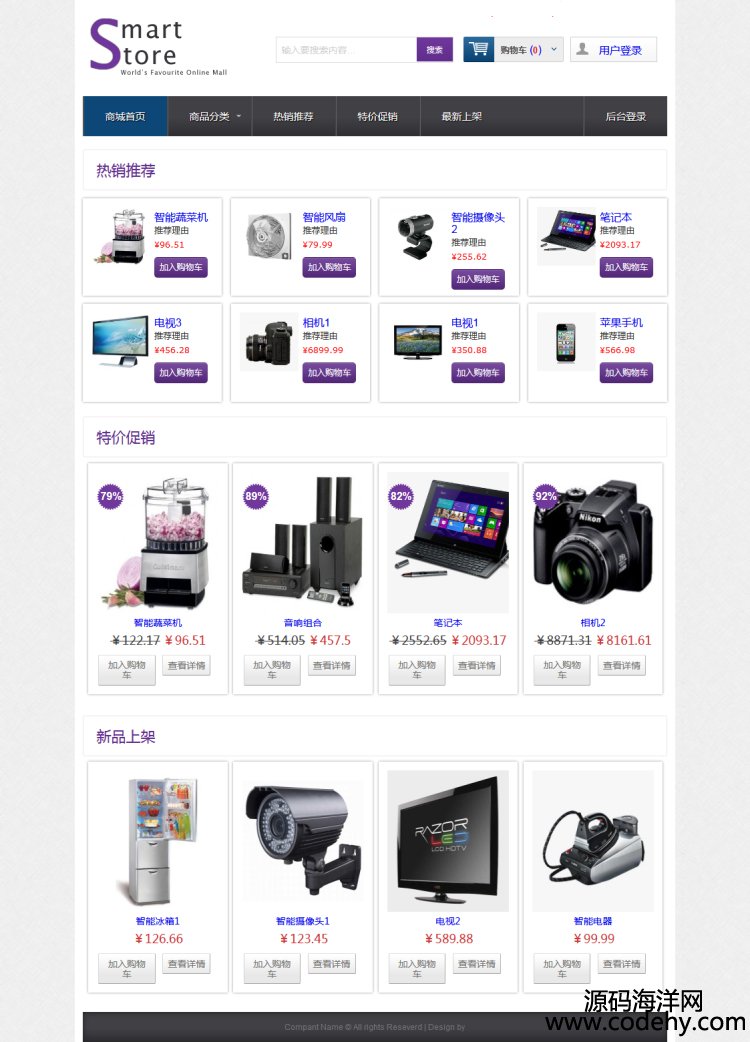Open the 笔记本 promotion product image
The image size is (750, 1042).
[x=447, y=542]
